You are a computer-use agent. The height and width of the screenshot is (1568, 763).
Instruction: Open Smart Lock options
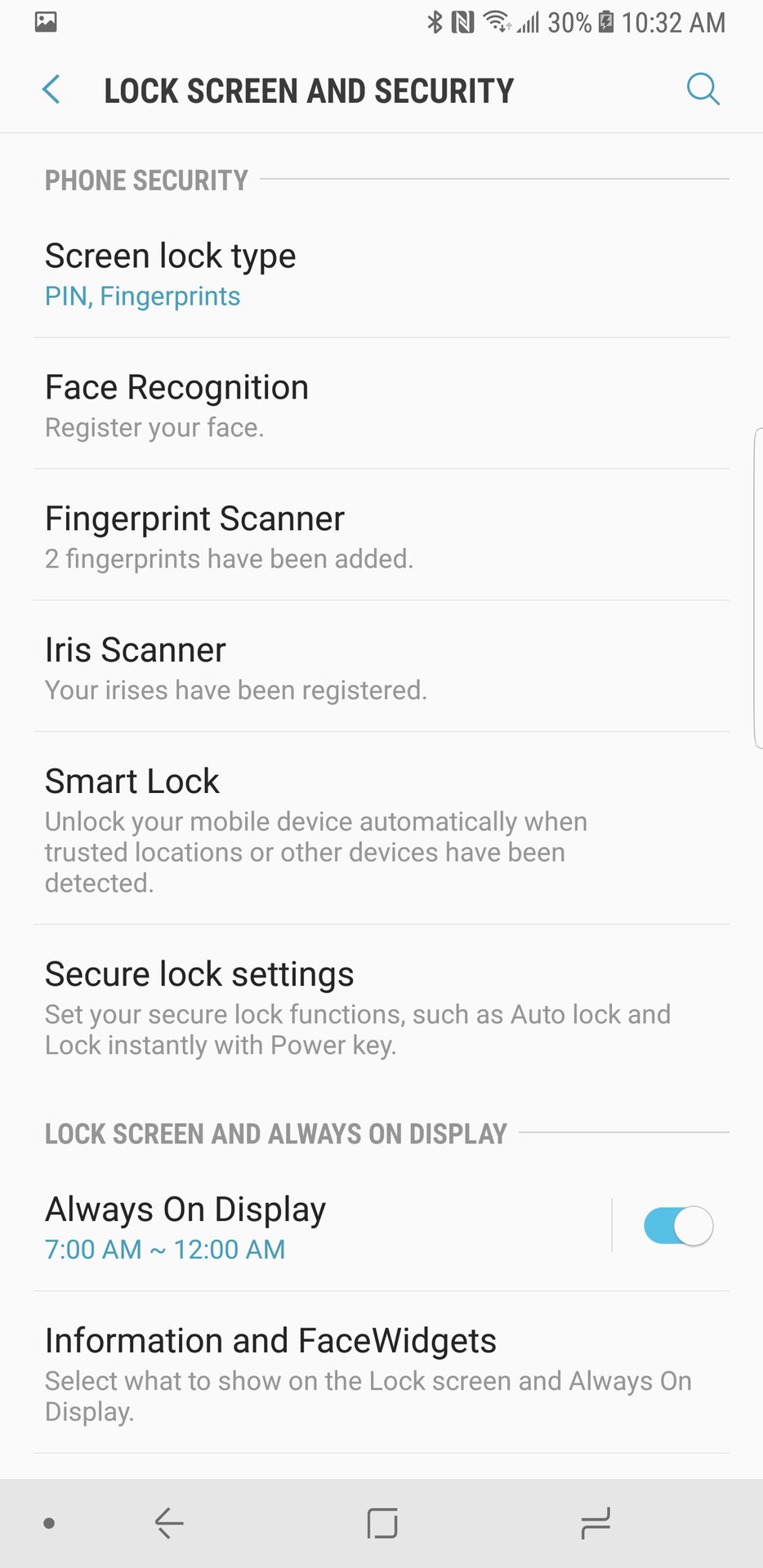[x=381, y=829]
